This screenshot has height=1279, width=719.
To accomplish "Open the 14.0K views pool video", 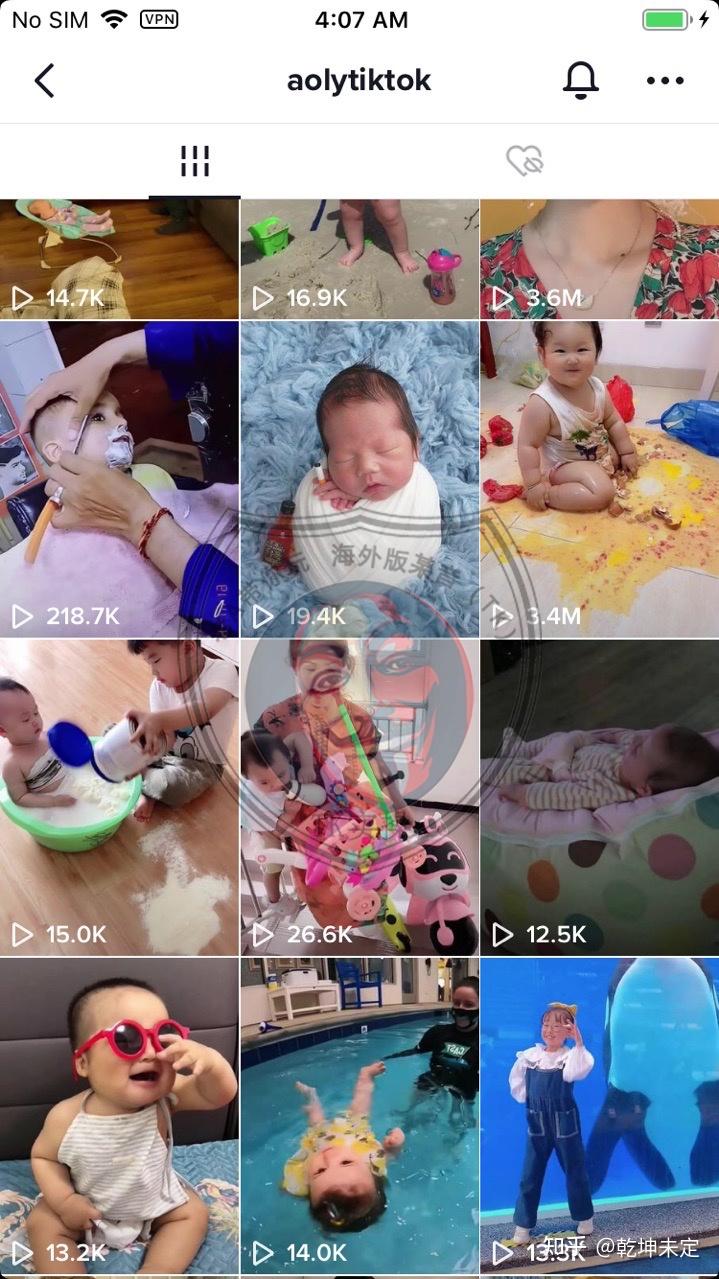I will pyautogui.click(x=359, y=1115).
